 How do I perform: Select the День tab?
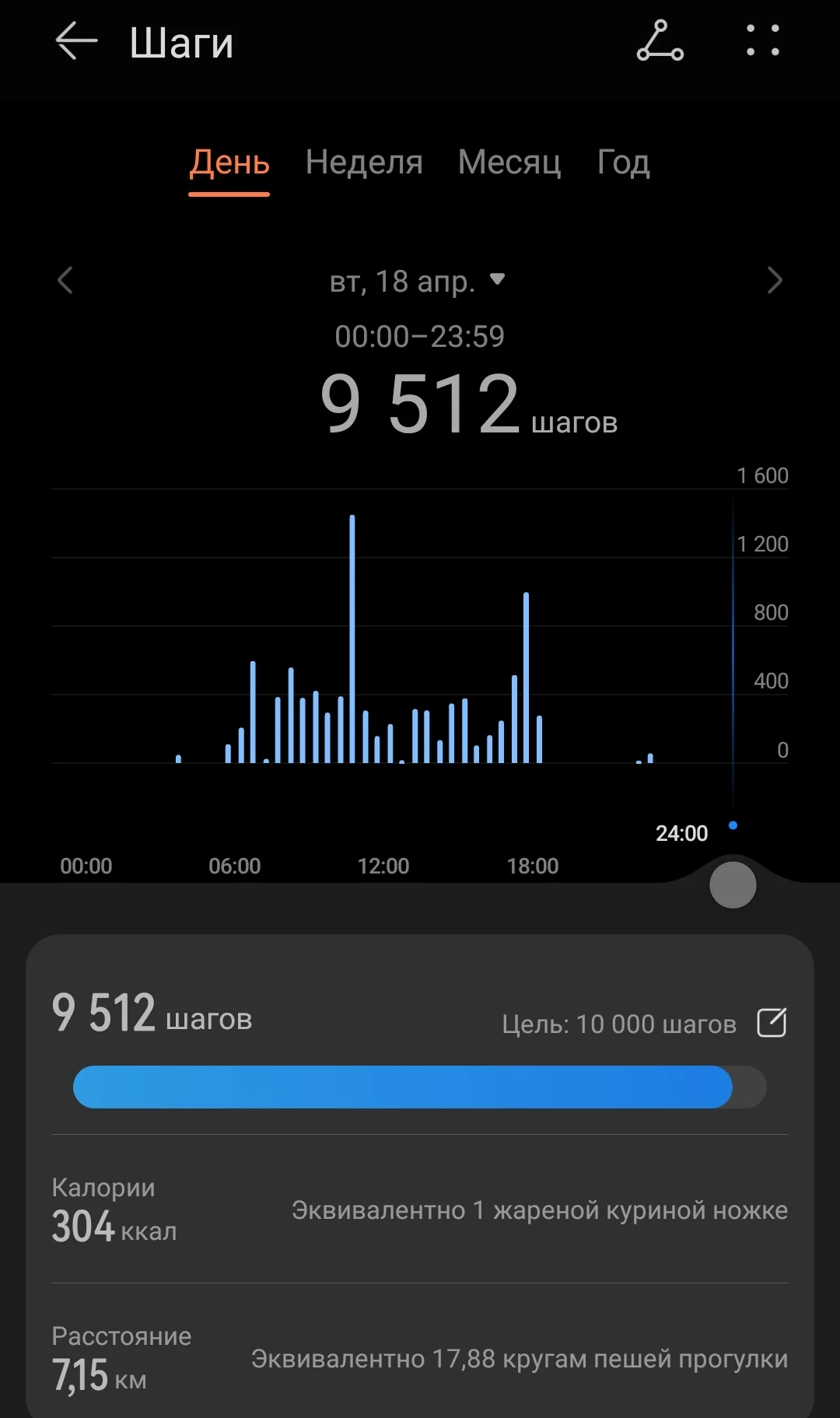(x=229, y=163)
